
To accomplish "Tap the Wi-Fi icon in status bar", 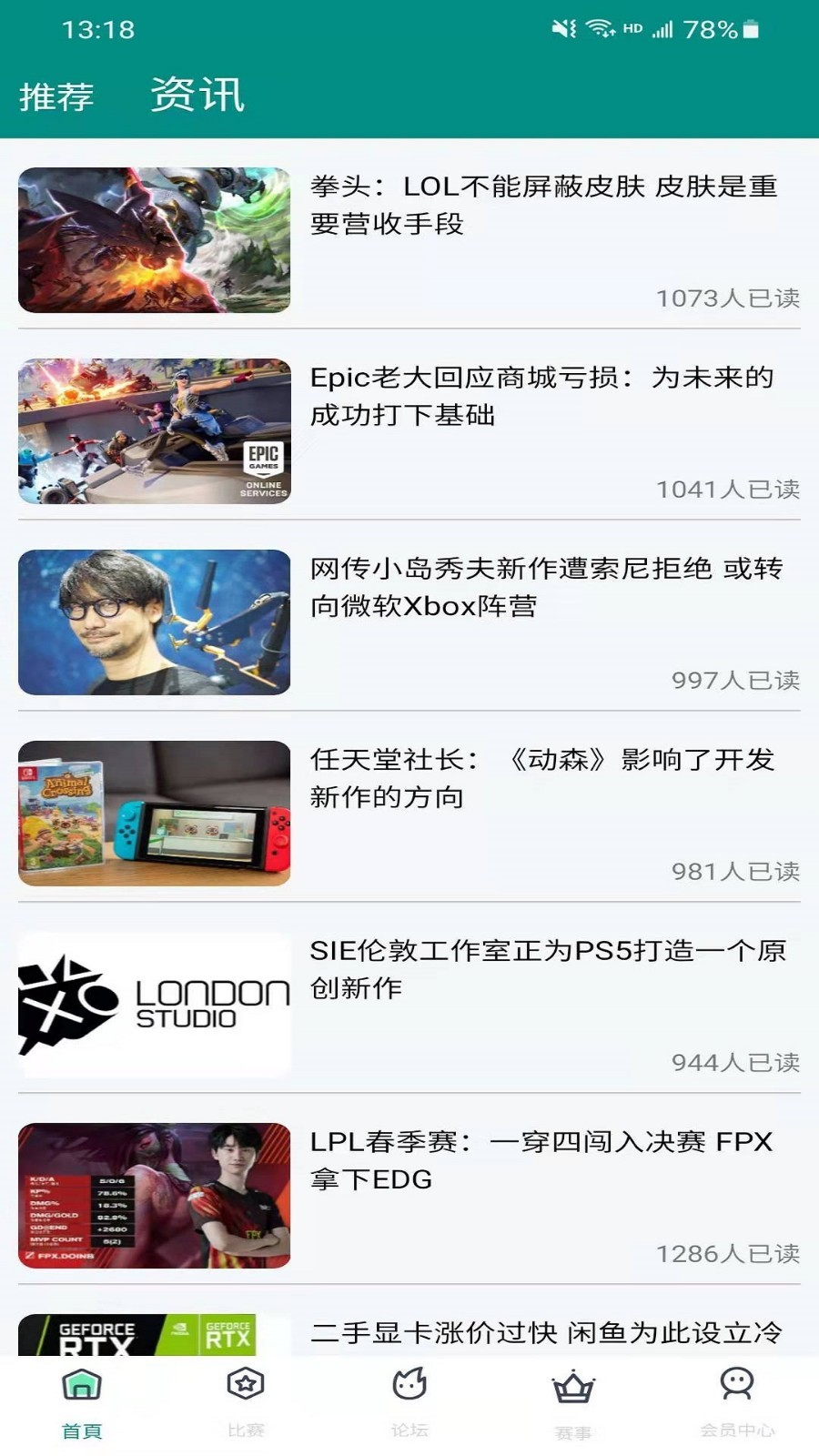I will pyautogui.click(x=600, y=28).
